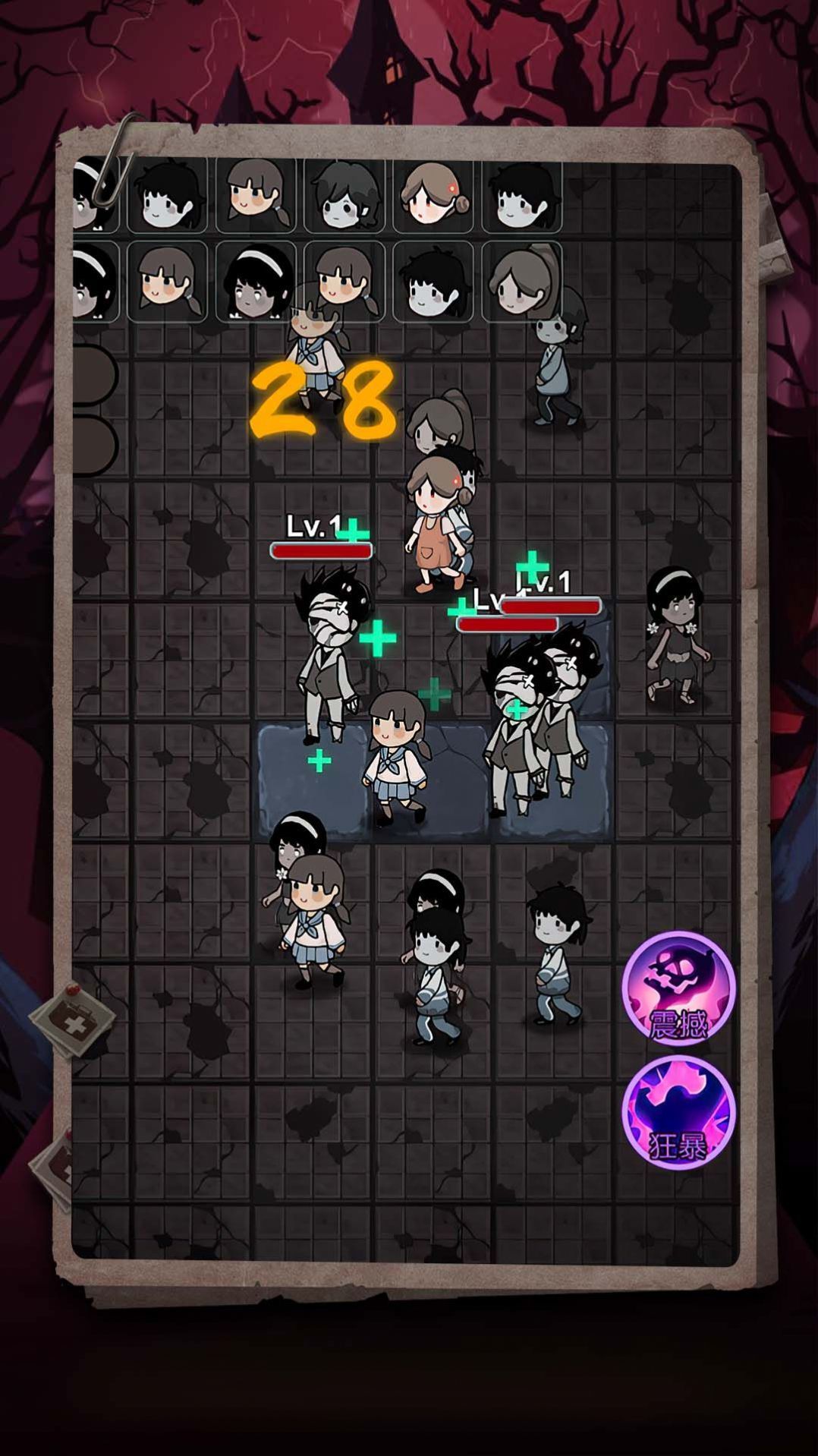This screenshot has height=1456, width=818.
Task: Activate the 震撼 skill
Action: click(678, 988)
